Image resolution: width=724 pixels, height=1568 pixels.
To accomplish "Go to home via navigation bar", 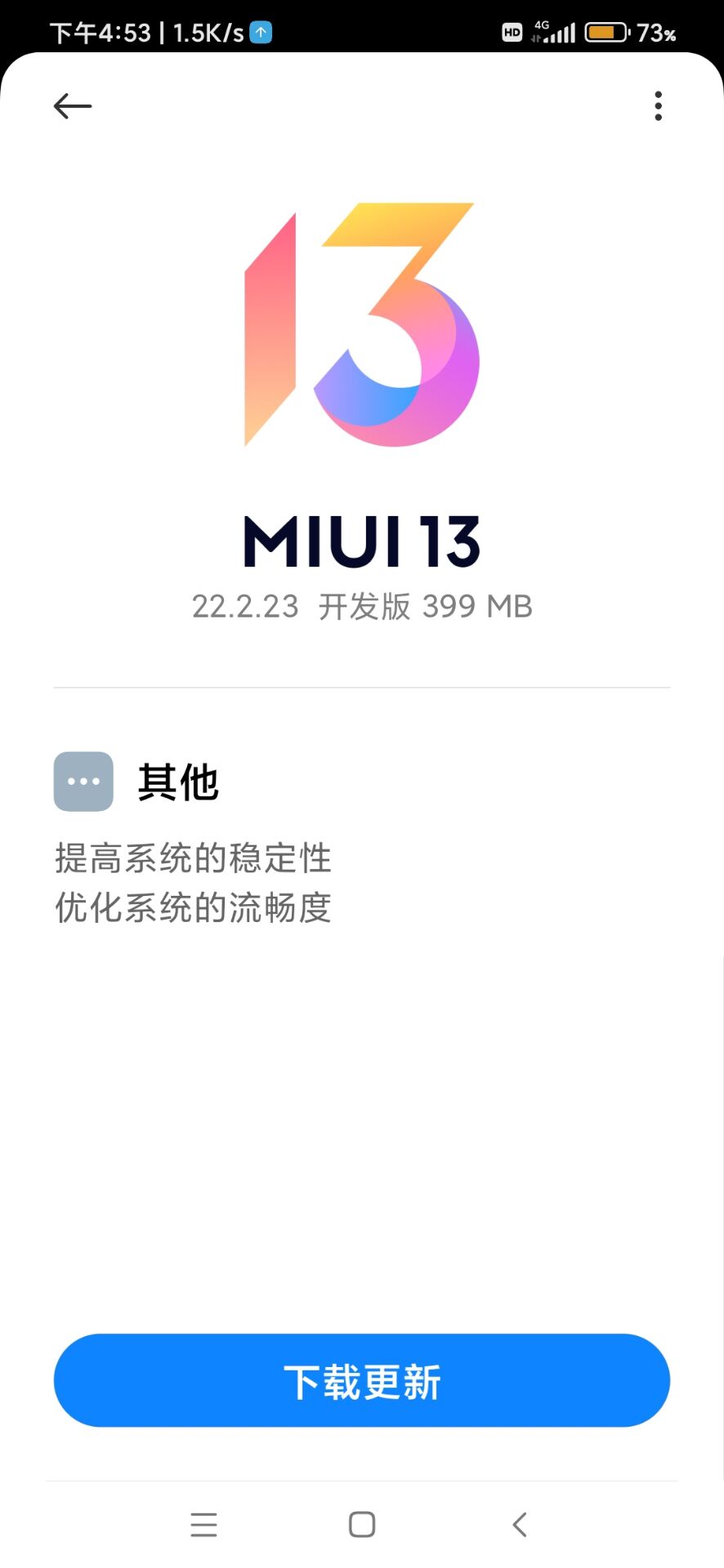I will [x=362, y=1525].
